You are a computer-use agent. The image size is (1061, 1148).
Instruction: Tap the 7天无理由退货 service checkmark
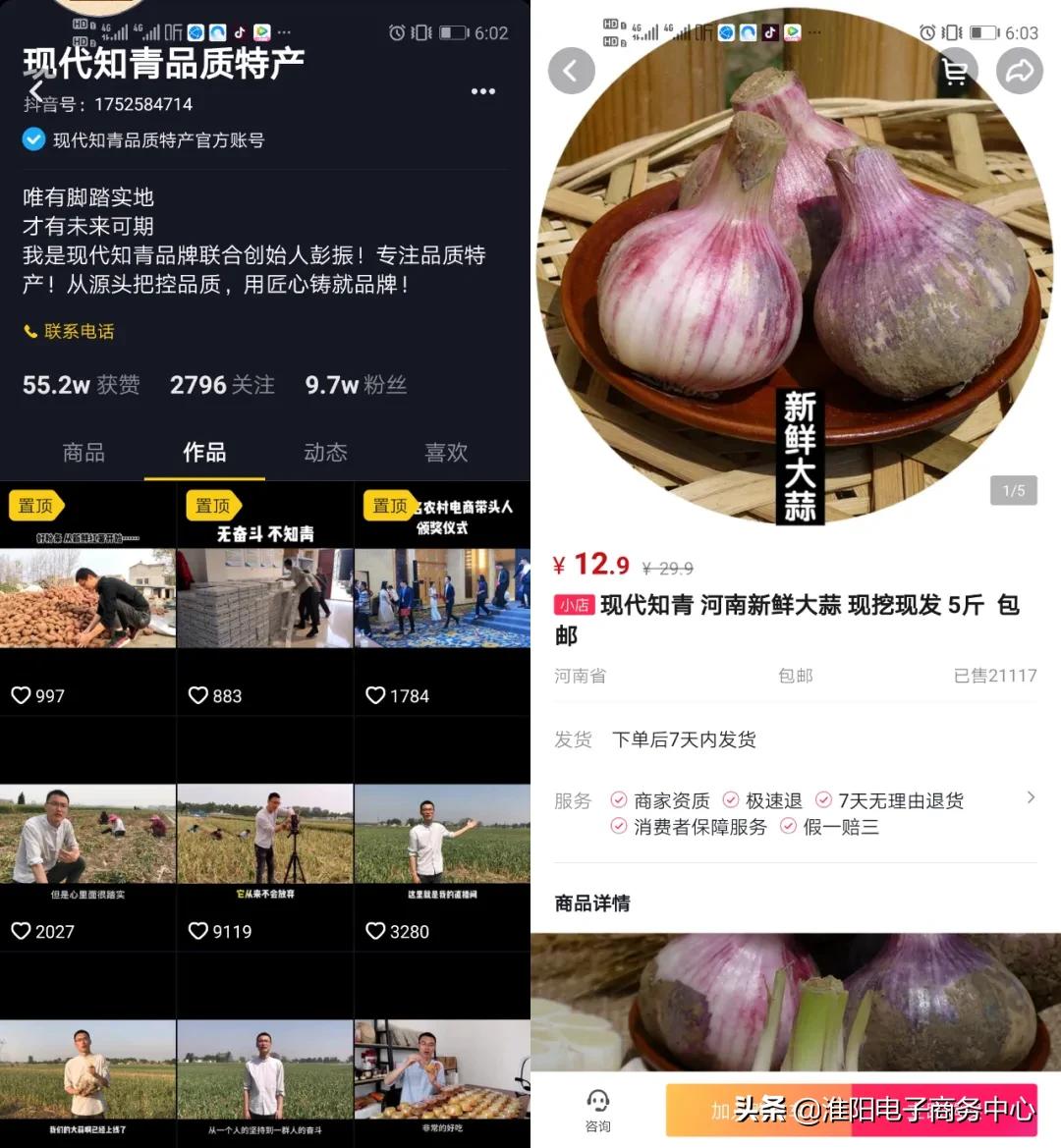click(x=823, y=800)
